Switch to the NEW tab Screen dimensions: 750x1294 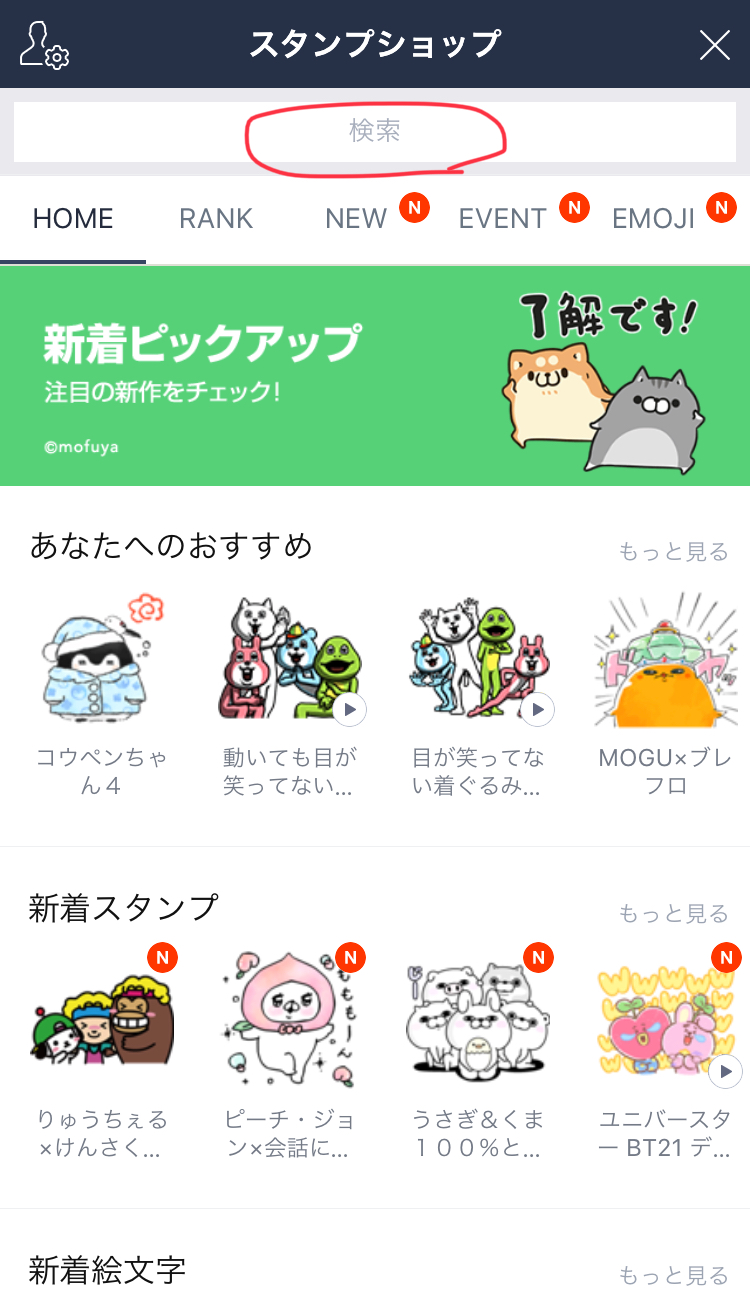tap(356, 219)
